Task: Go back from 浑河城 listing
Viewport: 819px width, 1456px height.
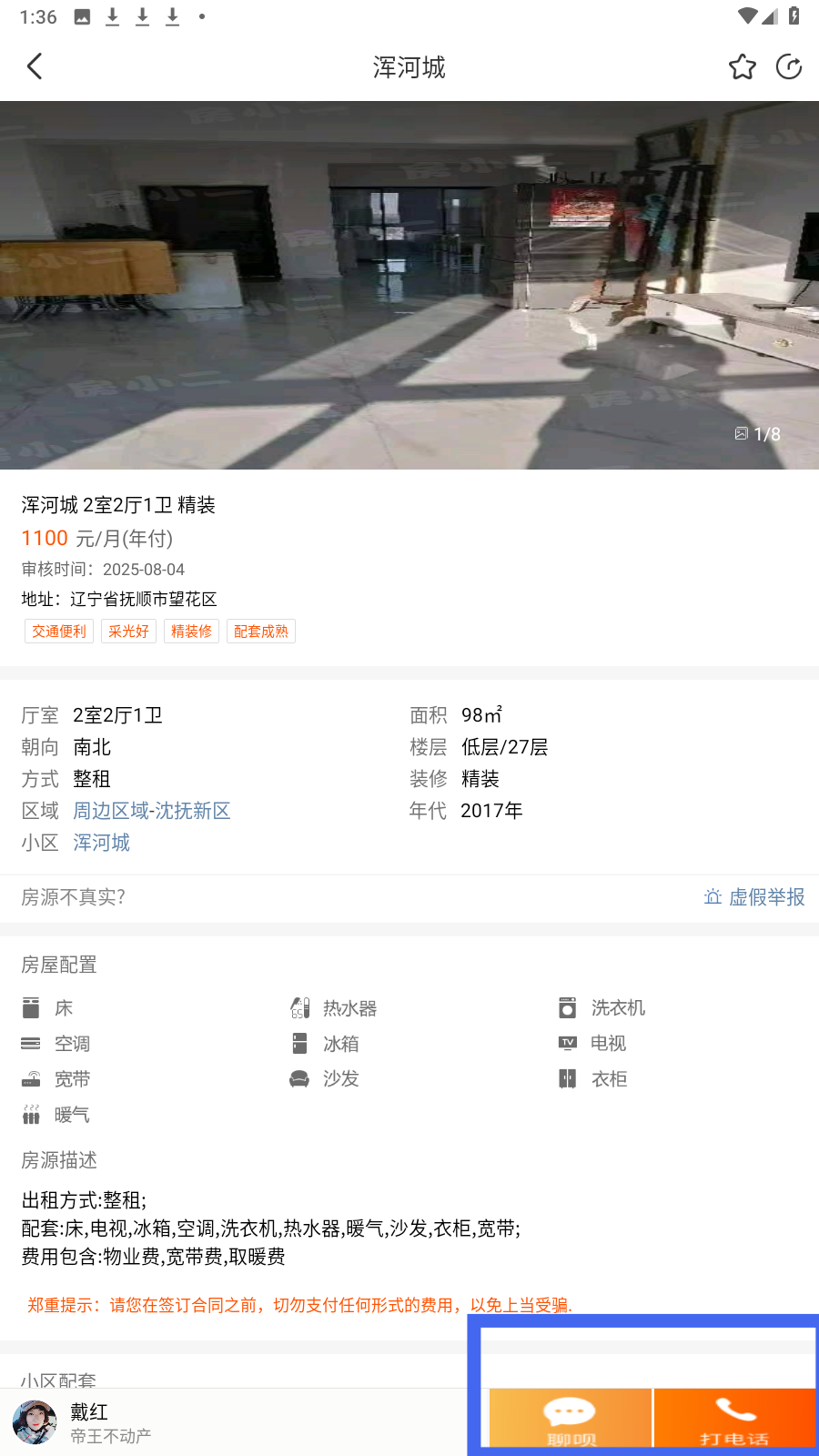Action: pos(35,66)
